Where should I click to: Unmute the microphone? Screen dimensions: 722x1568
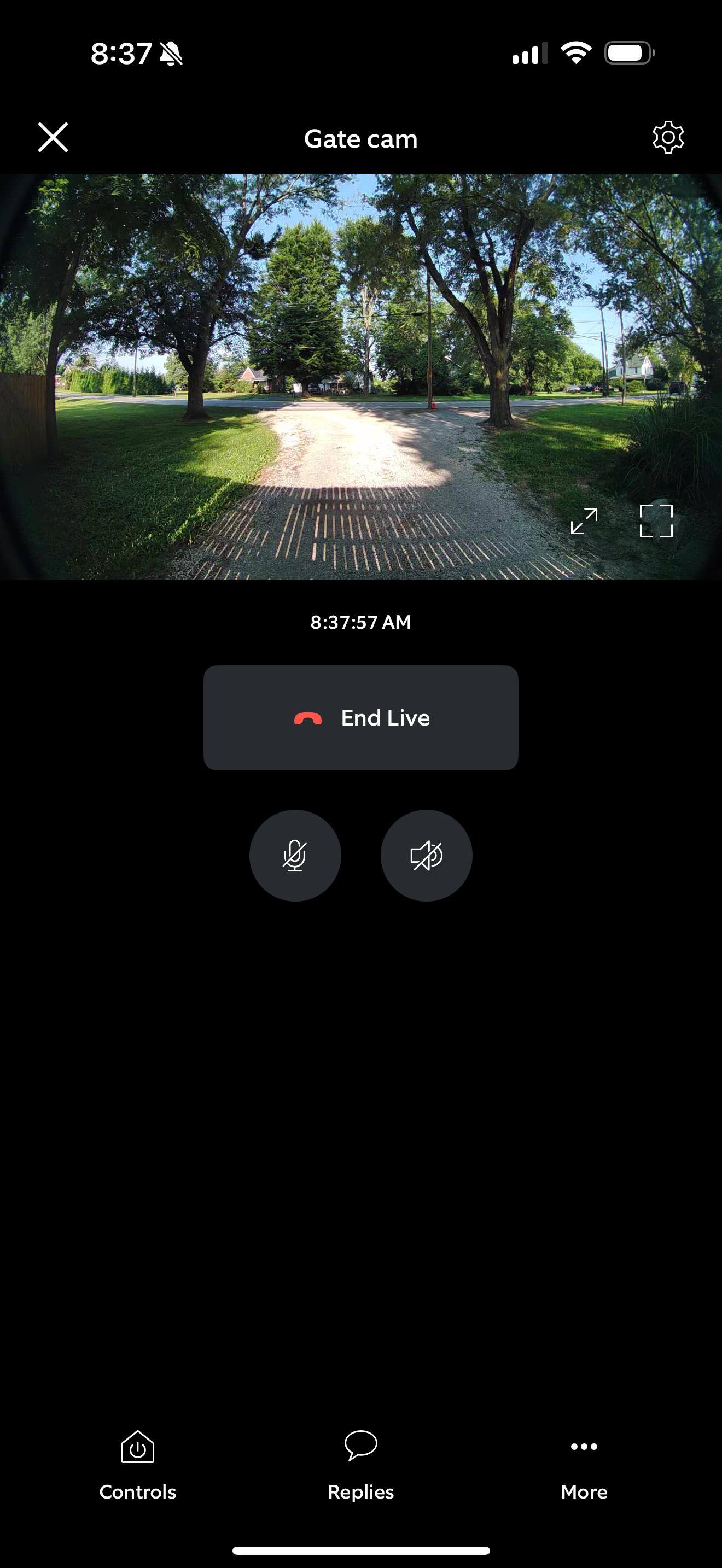(295, 855)
